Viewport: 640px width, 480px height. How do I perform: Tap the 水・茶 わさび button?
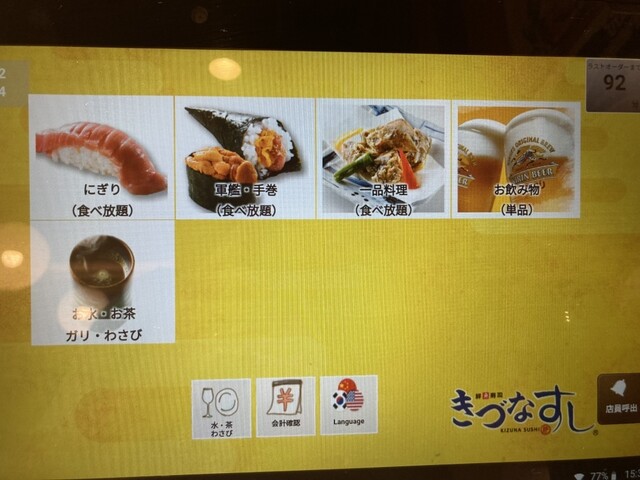click(221, 406)
